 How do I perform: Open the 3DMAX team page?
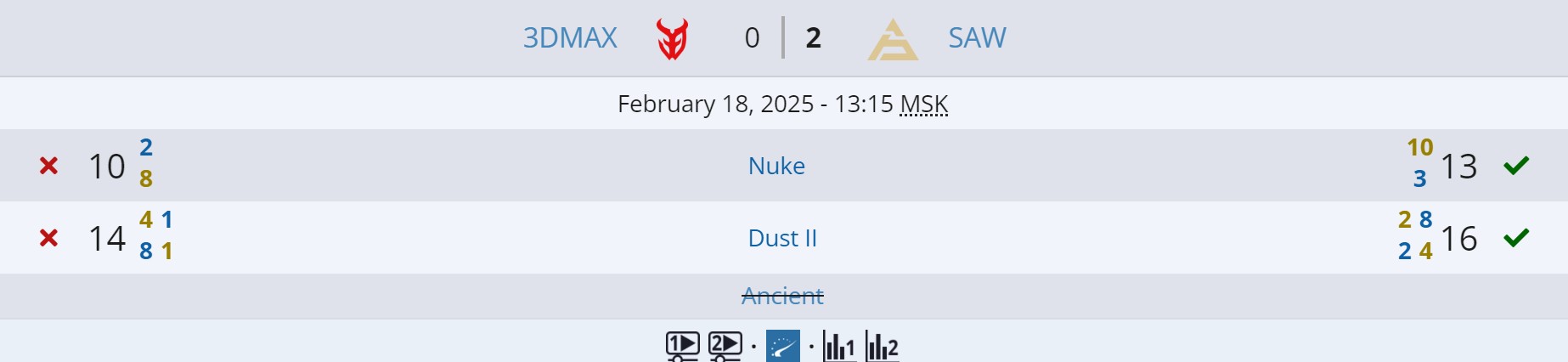pyautogui.click(x=570, y=38)
